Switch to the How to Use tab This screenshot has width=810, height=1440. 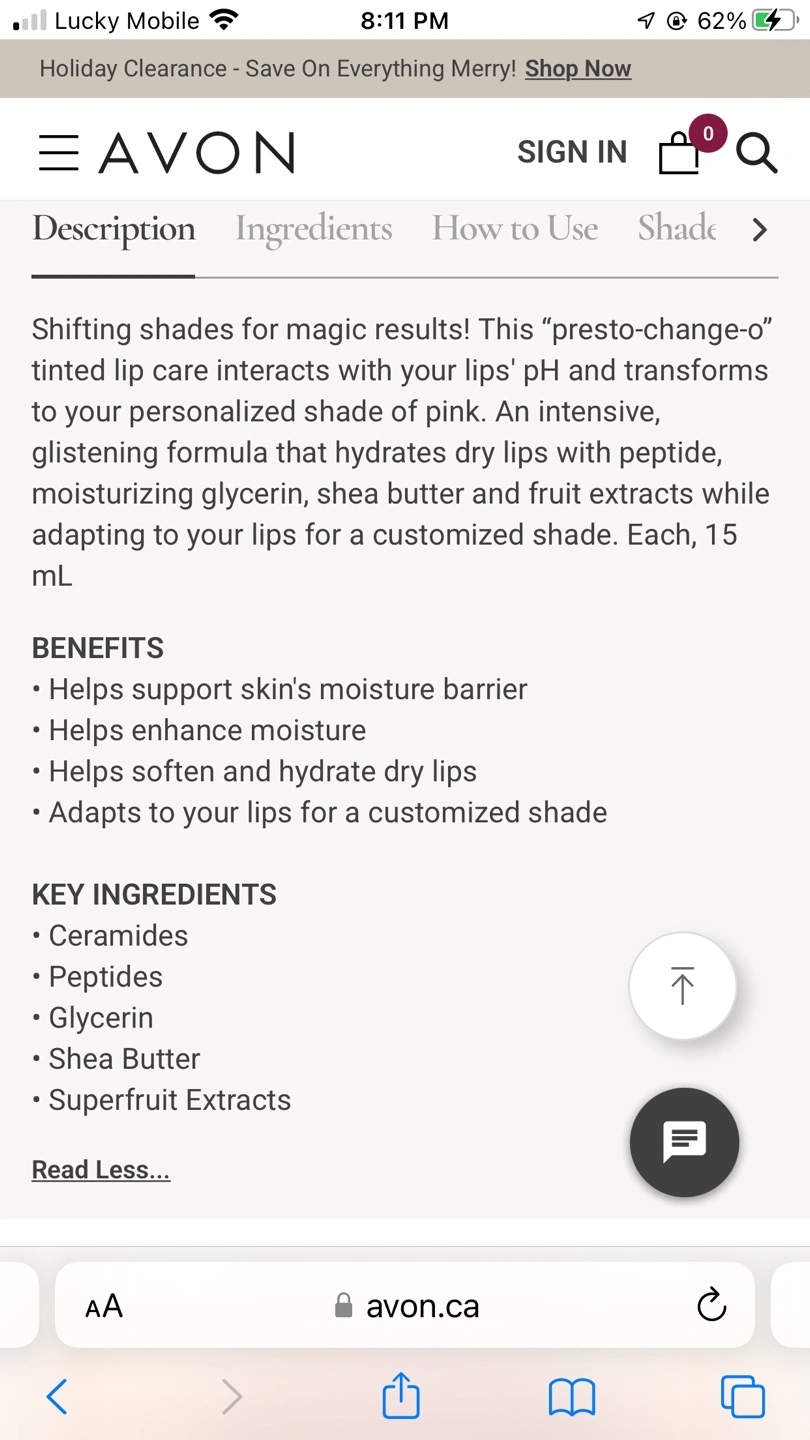(515, 229)
